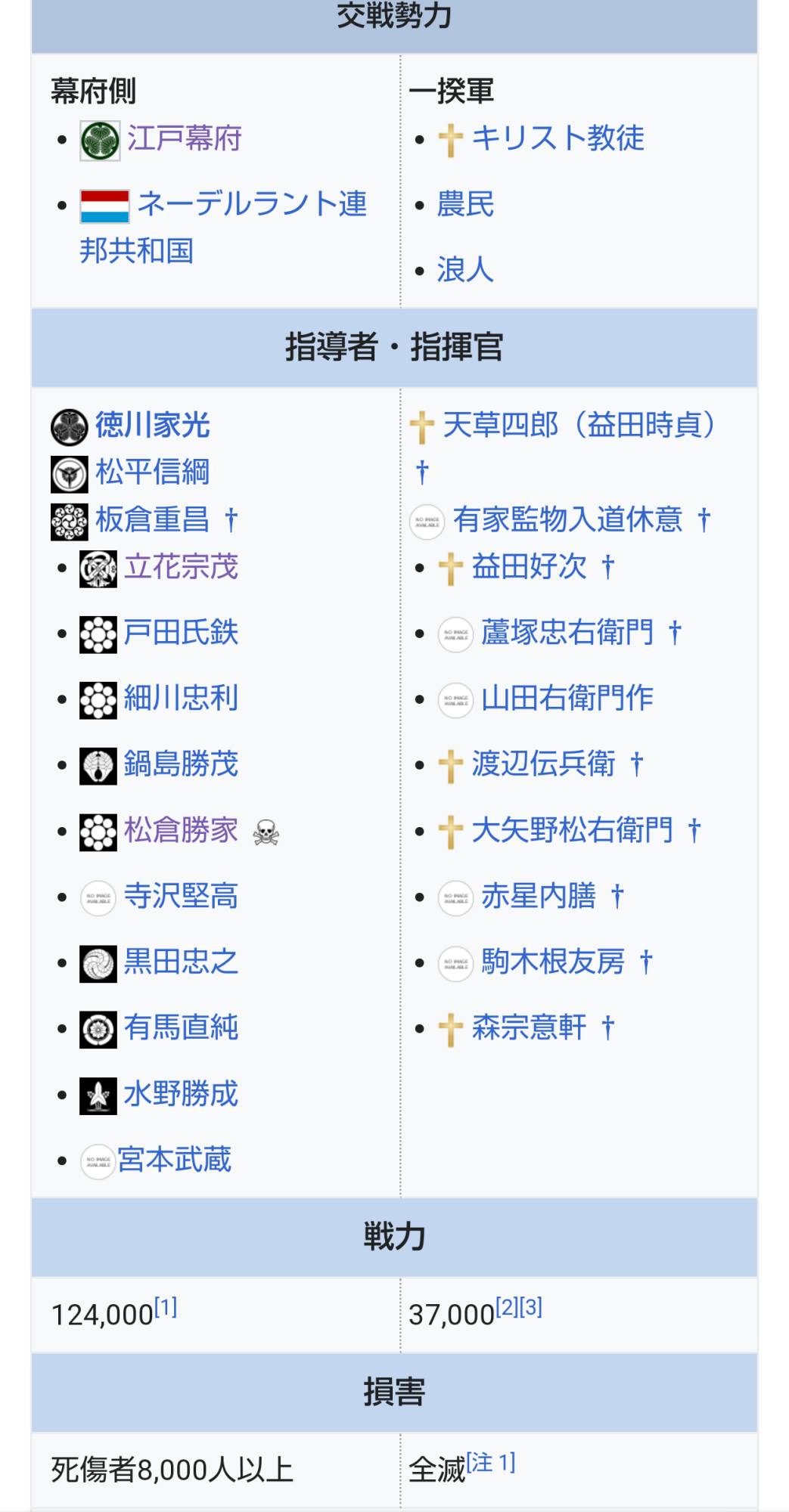View the 有家監物入道休意 page
This screenshot has width=789, height=1512.
567,520
